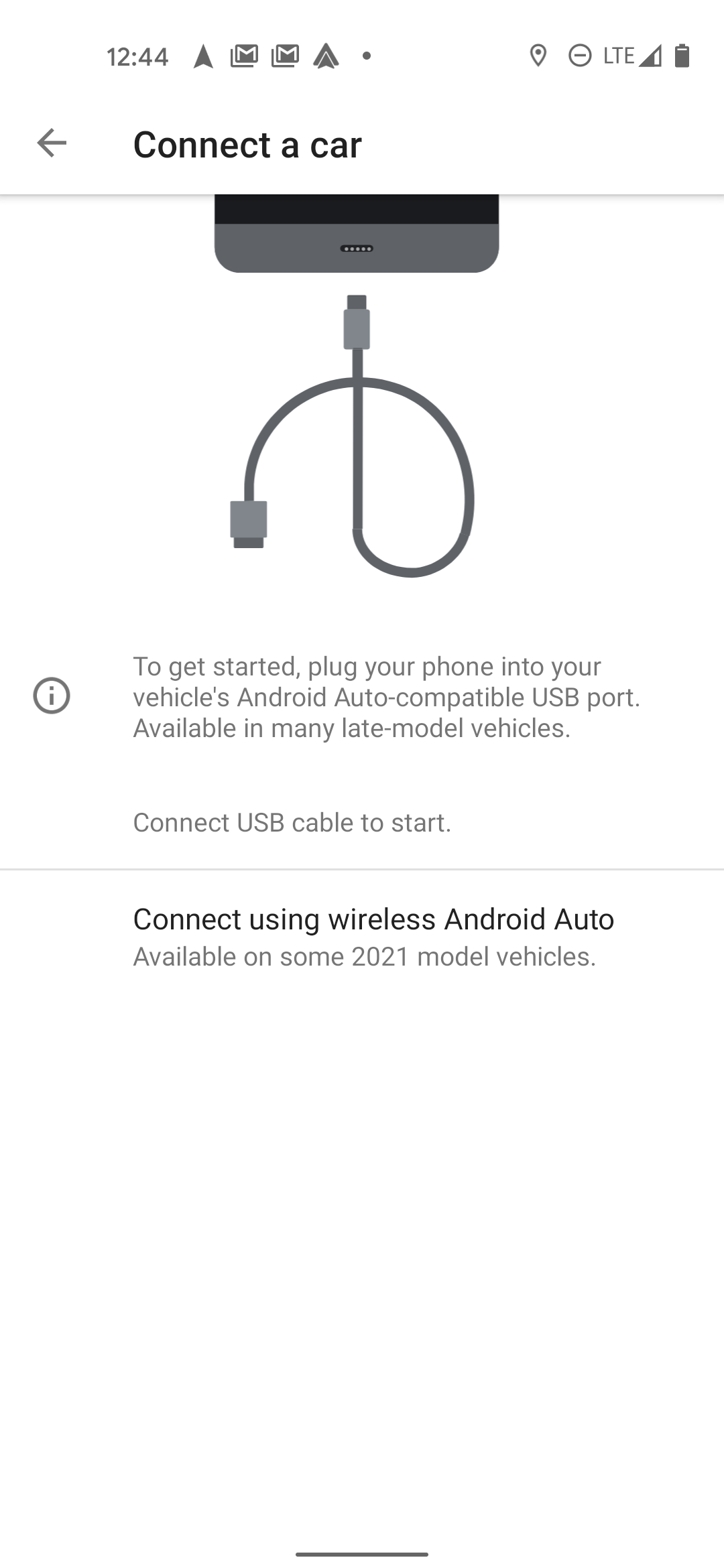The image size is (724, 1568).
Task: Tap the Do Not Disturb icon
Action: point(581,56)
